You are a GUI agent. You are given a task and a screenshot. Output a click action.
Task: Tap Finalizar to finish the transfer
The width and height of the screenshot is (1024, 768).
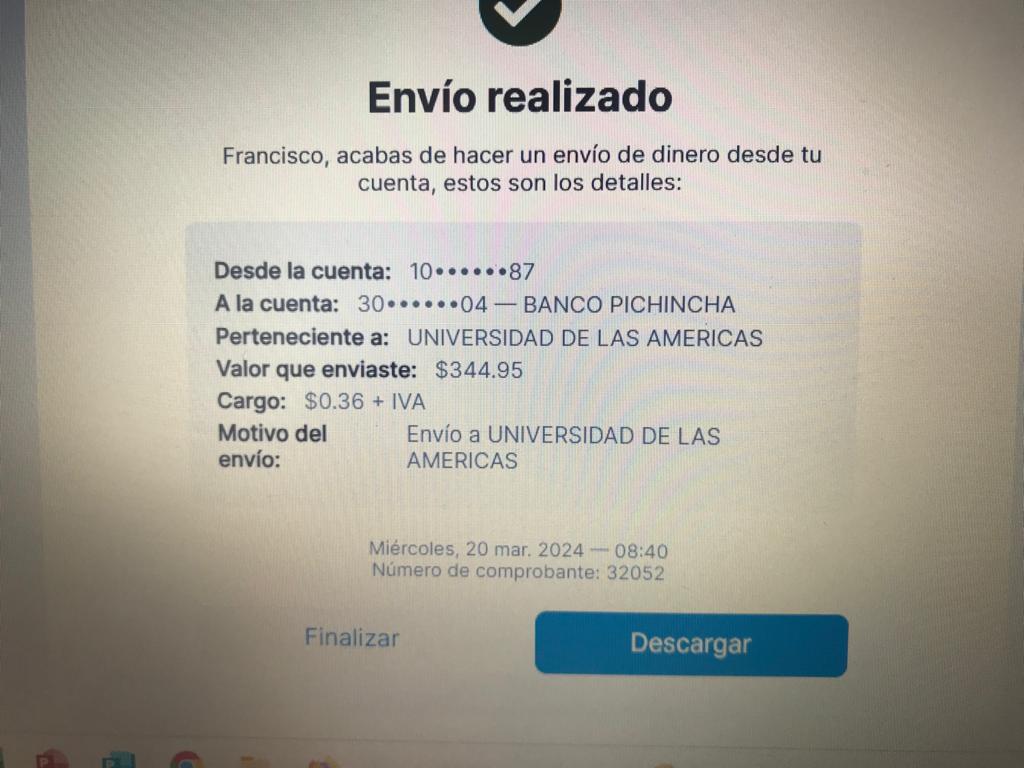pyautogui.click(x=352, y=638)
